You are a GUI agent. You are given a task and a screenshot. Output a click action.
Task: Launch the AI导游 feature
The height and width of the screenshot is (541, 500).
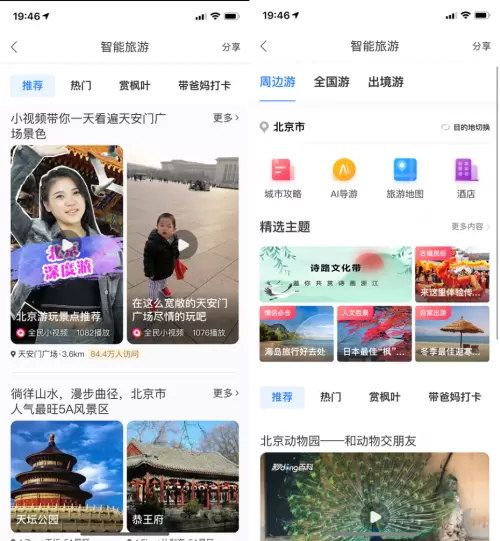pyautogui.click(x=344, y=178)
